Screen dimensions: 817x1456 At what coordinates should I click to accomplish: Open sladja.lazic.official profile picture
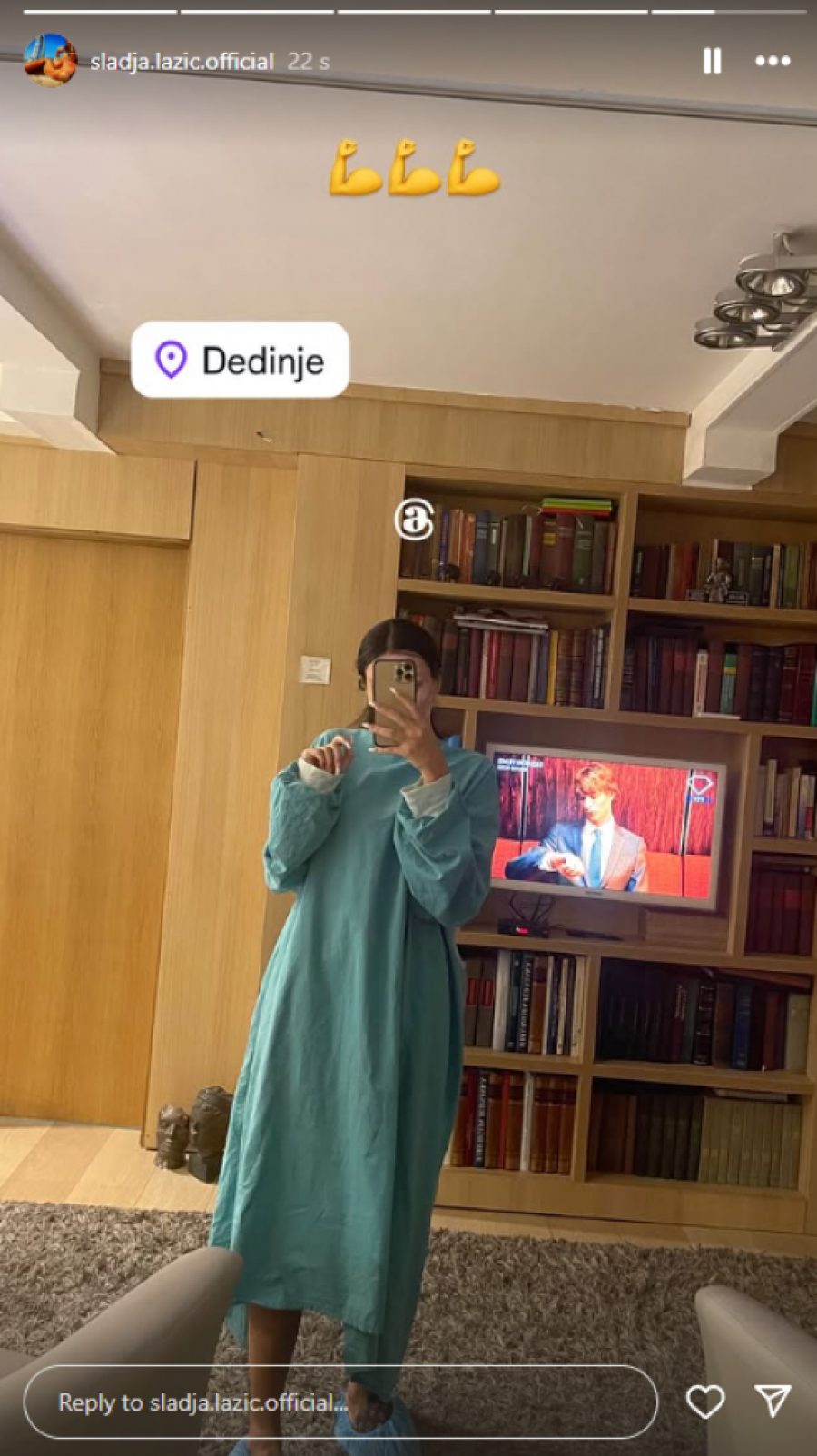click(x=50, y=61)
